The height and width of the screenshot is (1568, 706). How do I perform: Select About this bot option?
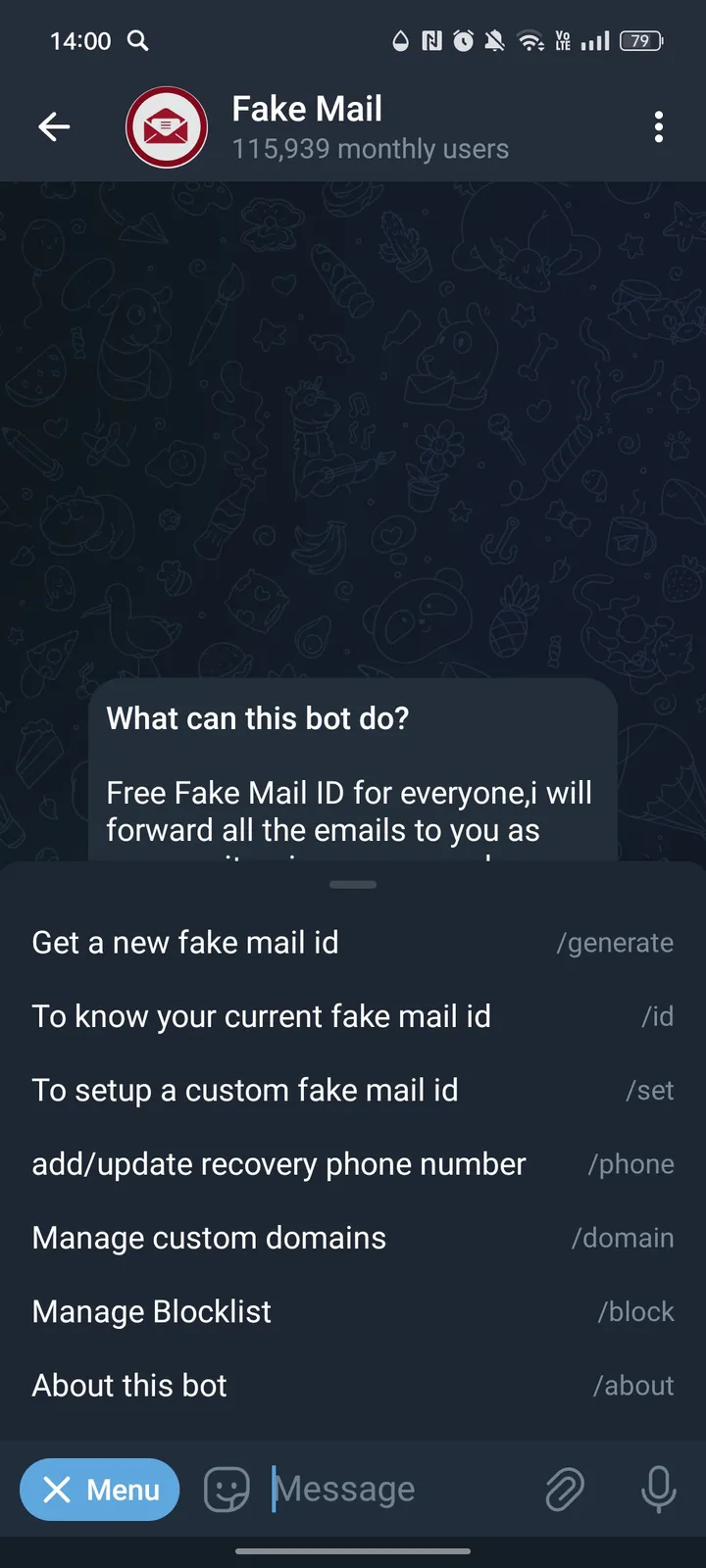[353, 1385]
